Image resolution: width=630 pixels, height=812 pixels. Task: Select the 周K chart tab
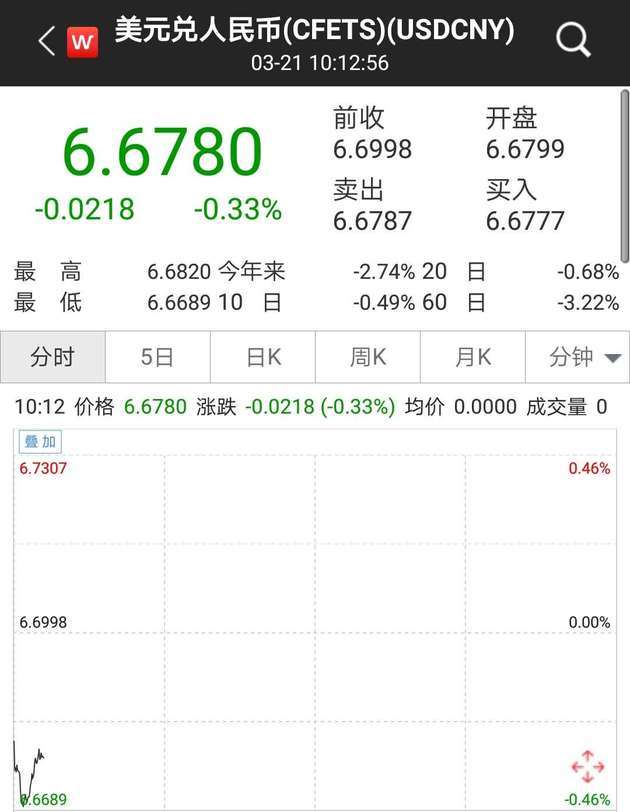pos(368,357)
